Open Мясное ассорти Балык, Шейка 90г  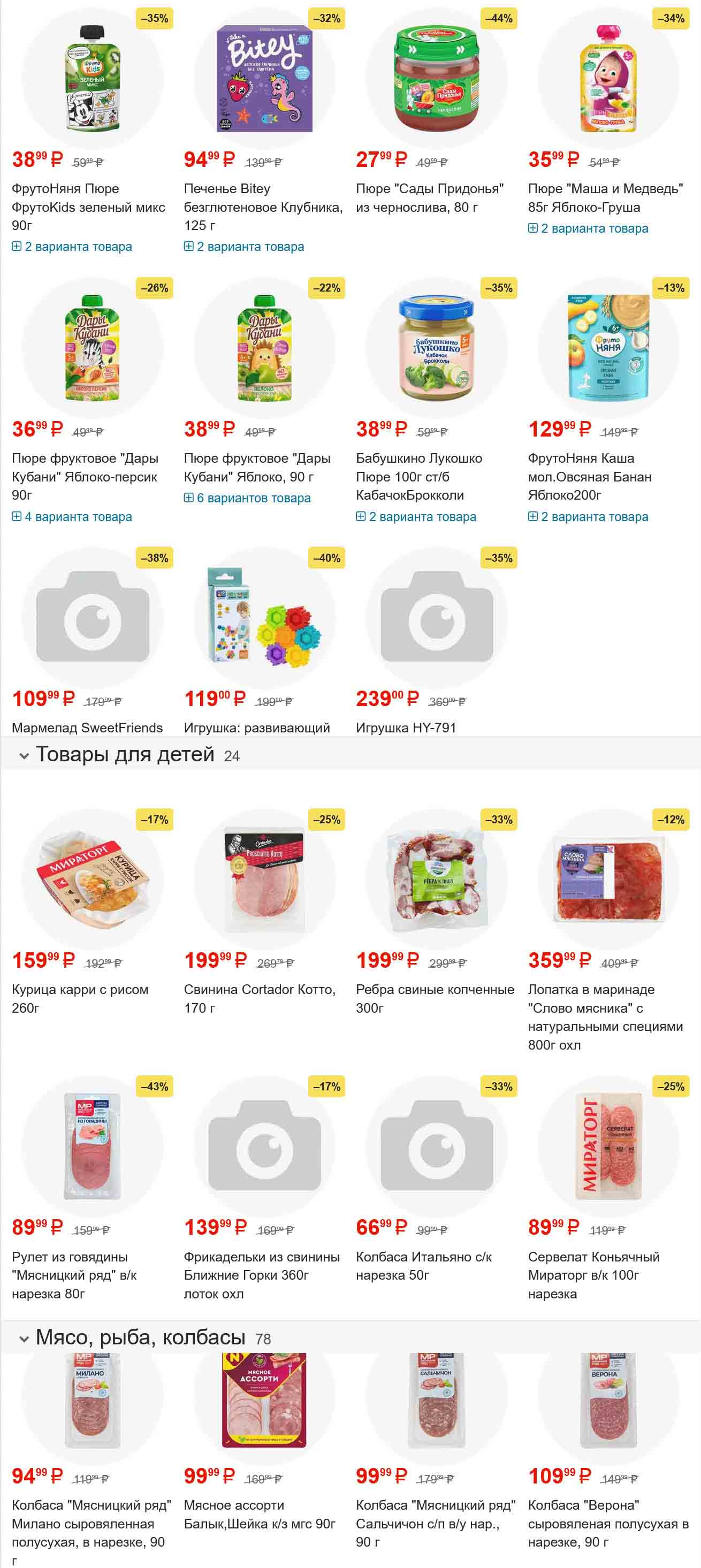pos(260,1514)
